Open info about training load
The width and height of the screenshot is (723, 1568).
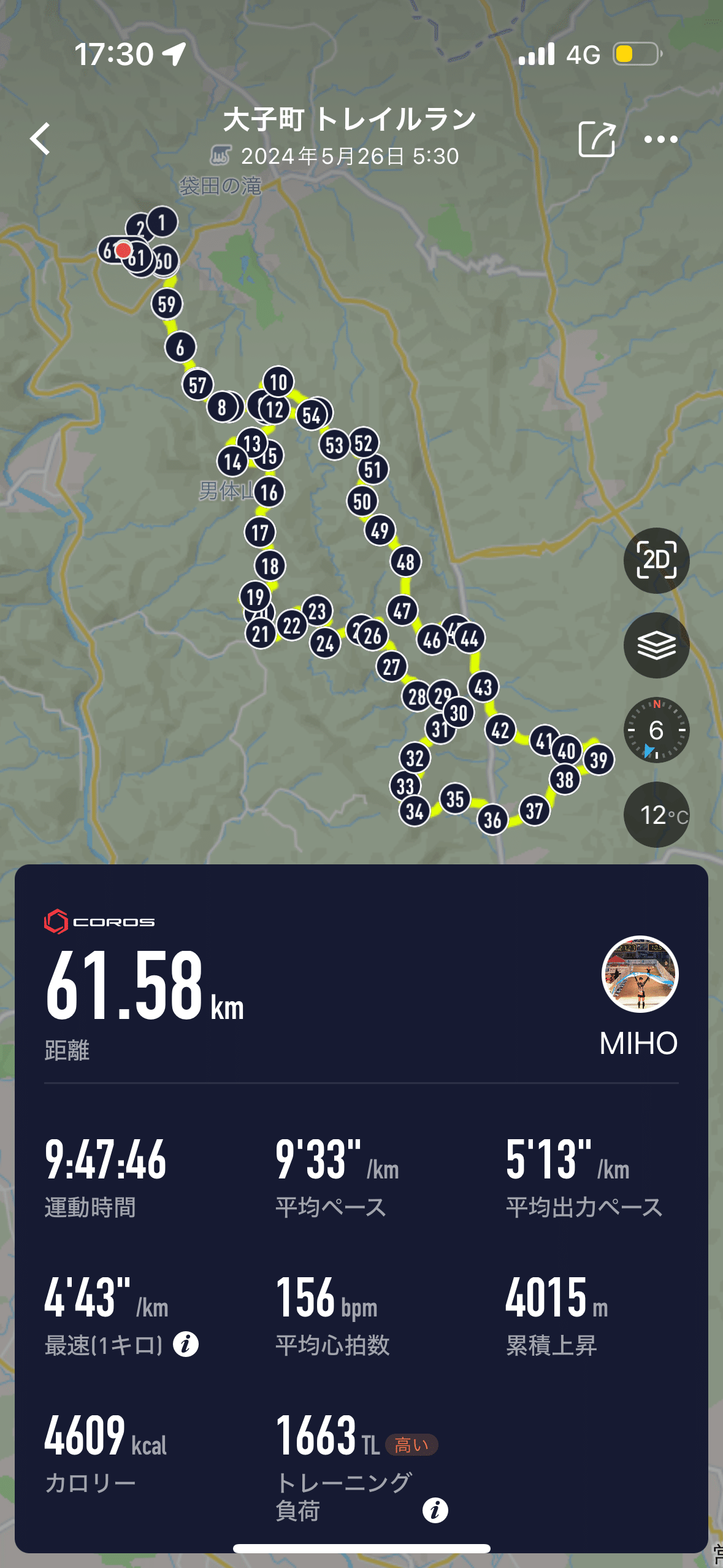pyautogui.click(x=435, y=1510)
